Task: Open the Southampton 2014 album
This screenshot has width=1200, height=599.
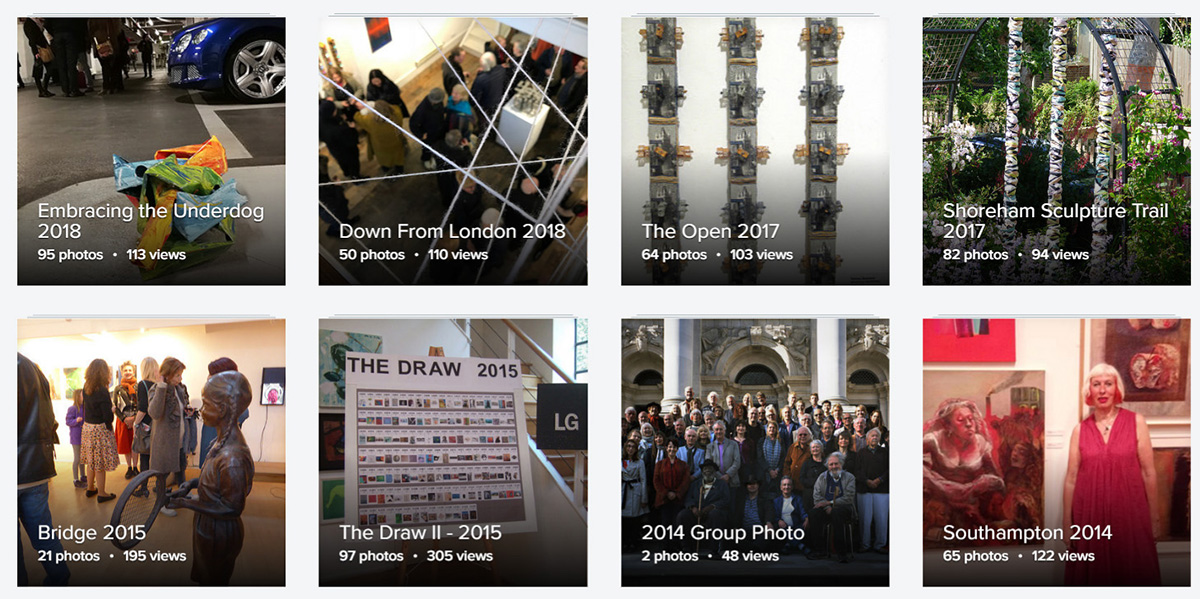Action: point(1056,452)
